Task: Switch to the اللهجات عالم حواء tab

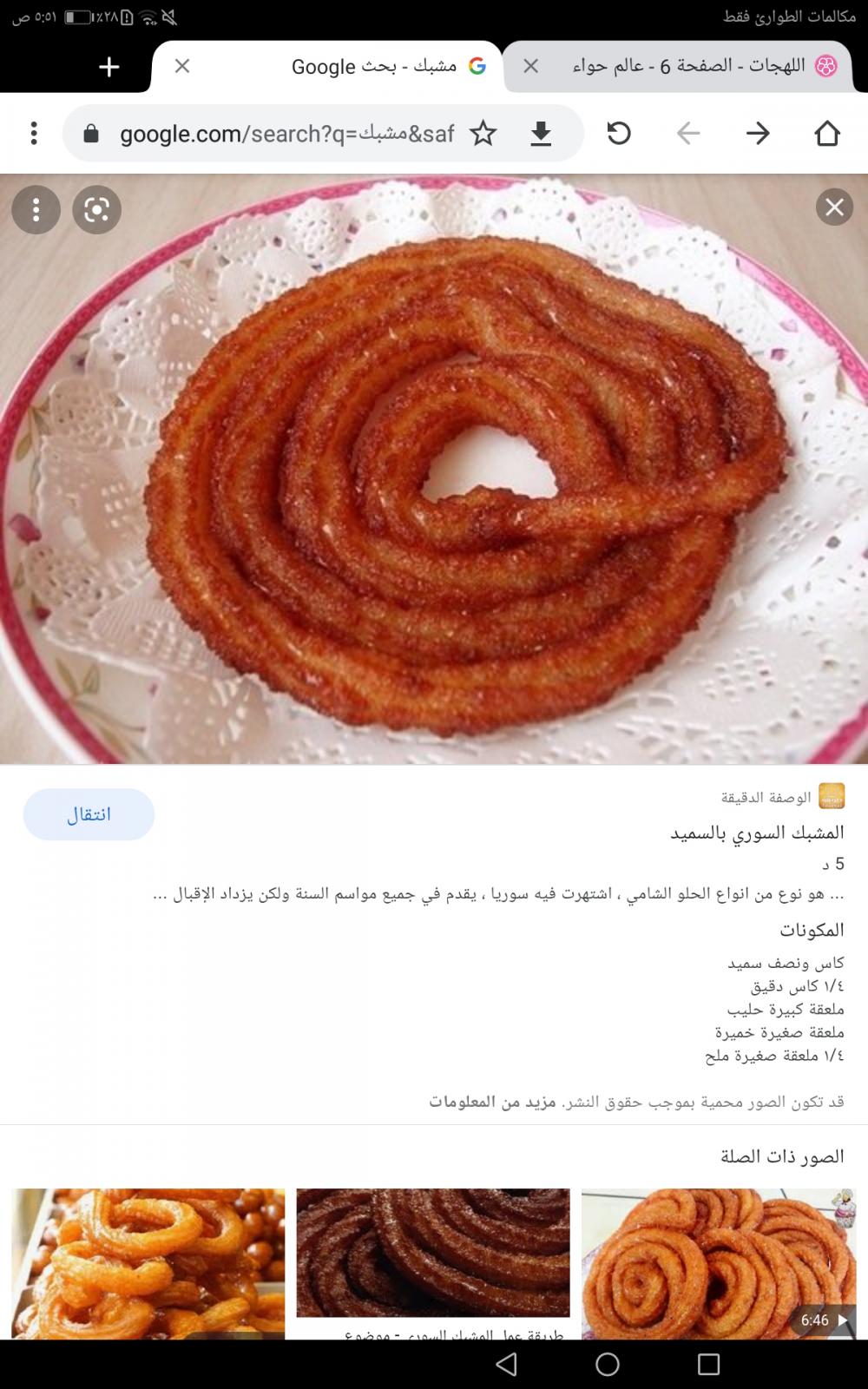Action: coord(686,66)
